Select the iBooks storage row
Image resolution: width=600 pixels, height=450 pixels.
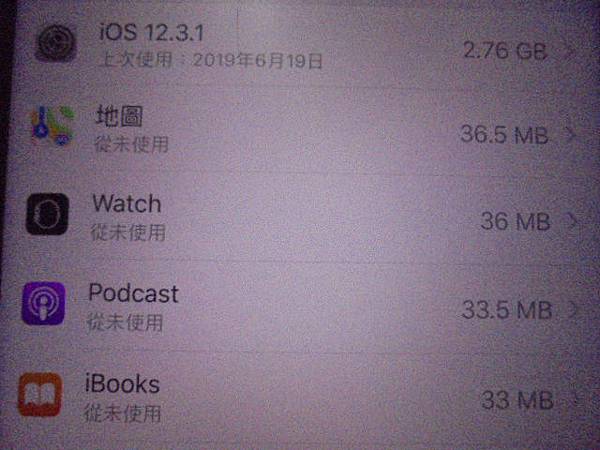(x=300, y=396)
